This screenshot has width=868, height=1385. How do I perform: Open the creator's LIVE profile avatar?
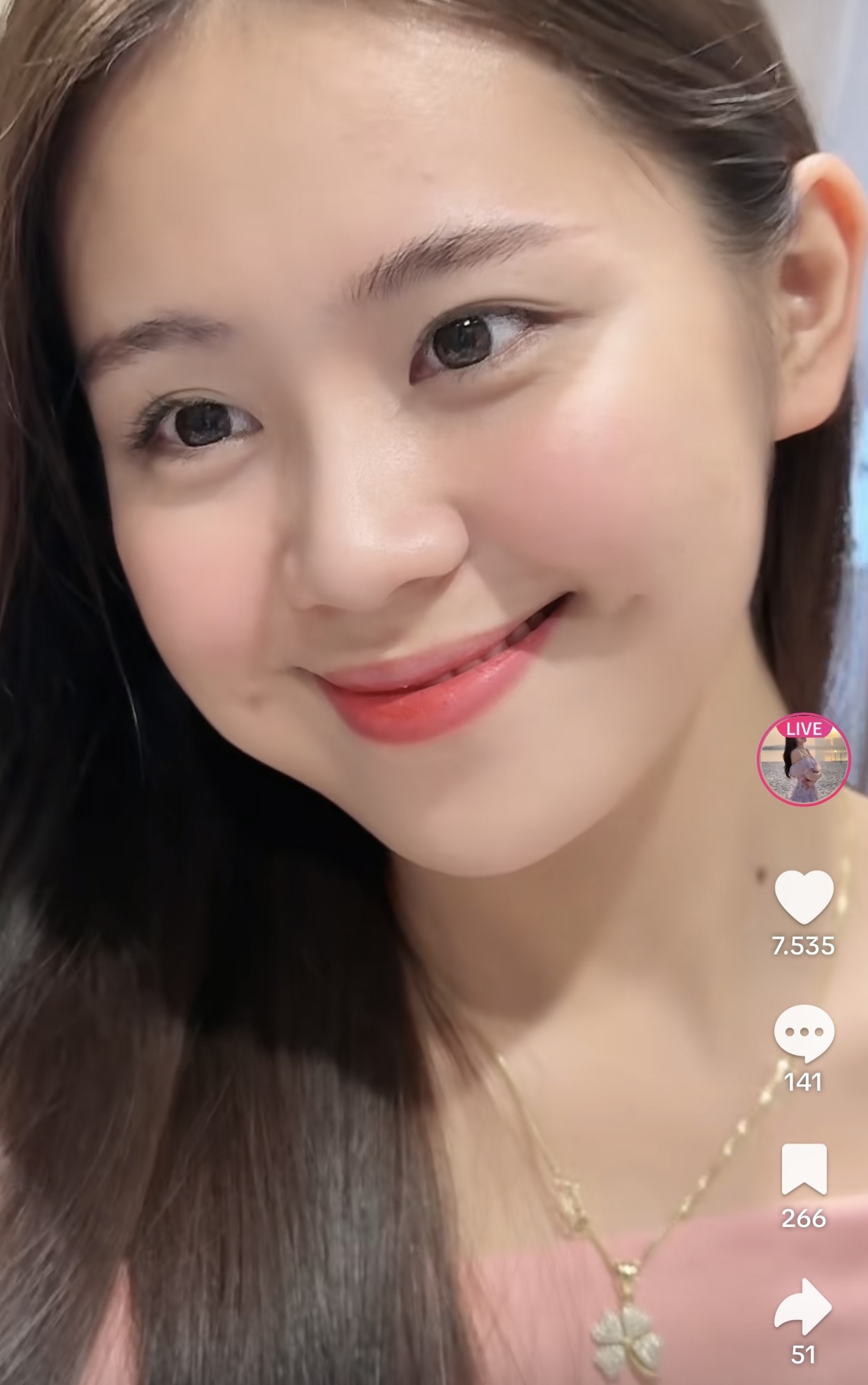[x=804, y=761]
